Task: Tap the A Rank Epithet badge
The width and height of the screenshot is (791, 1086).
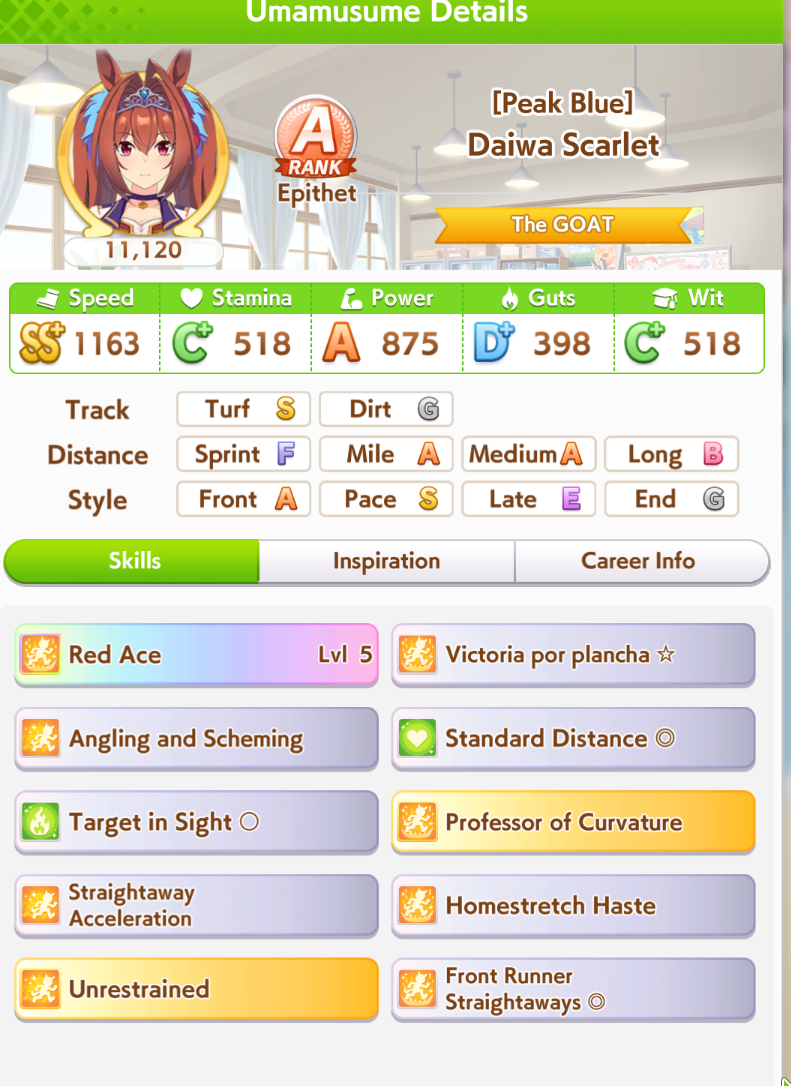Action: pos(316,150)
